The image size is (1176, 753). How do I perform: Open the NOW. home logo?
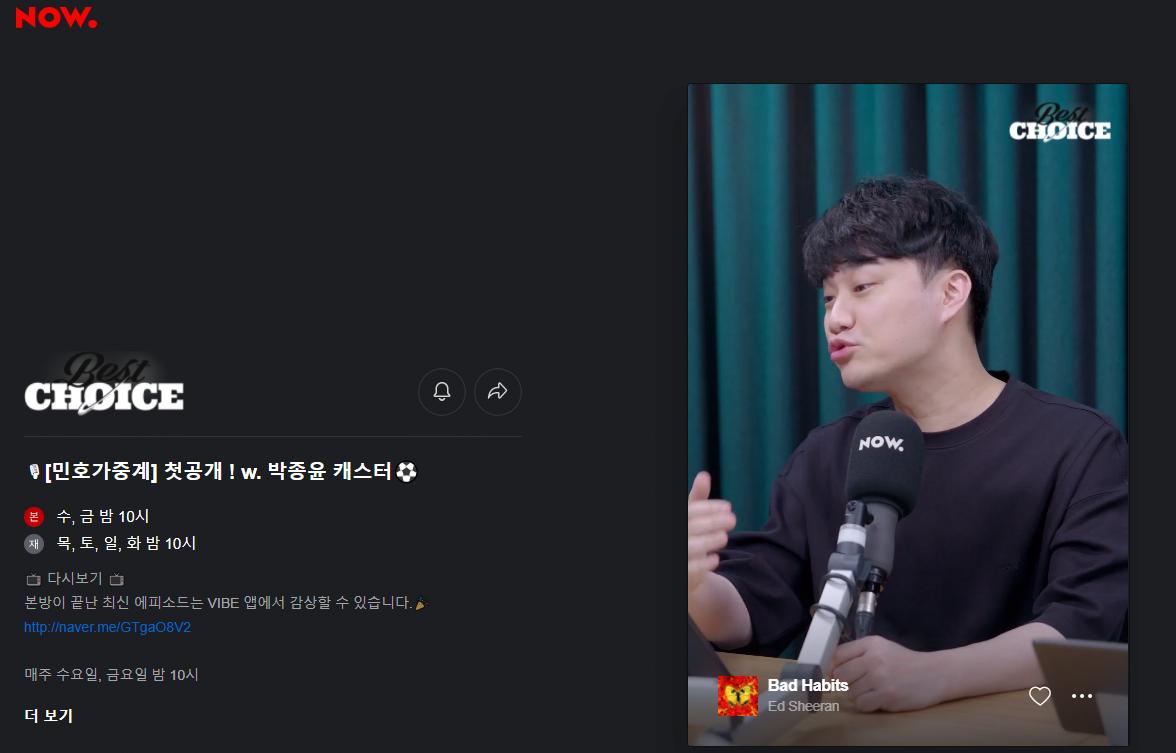[x=56, y=17]
